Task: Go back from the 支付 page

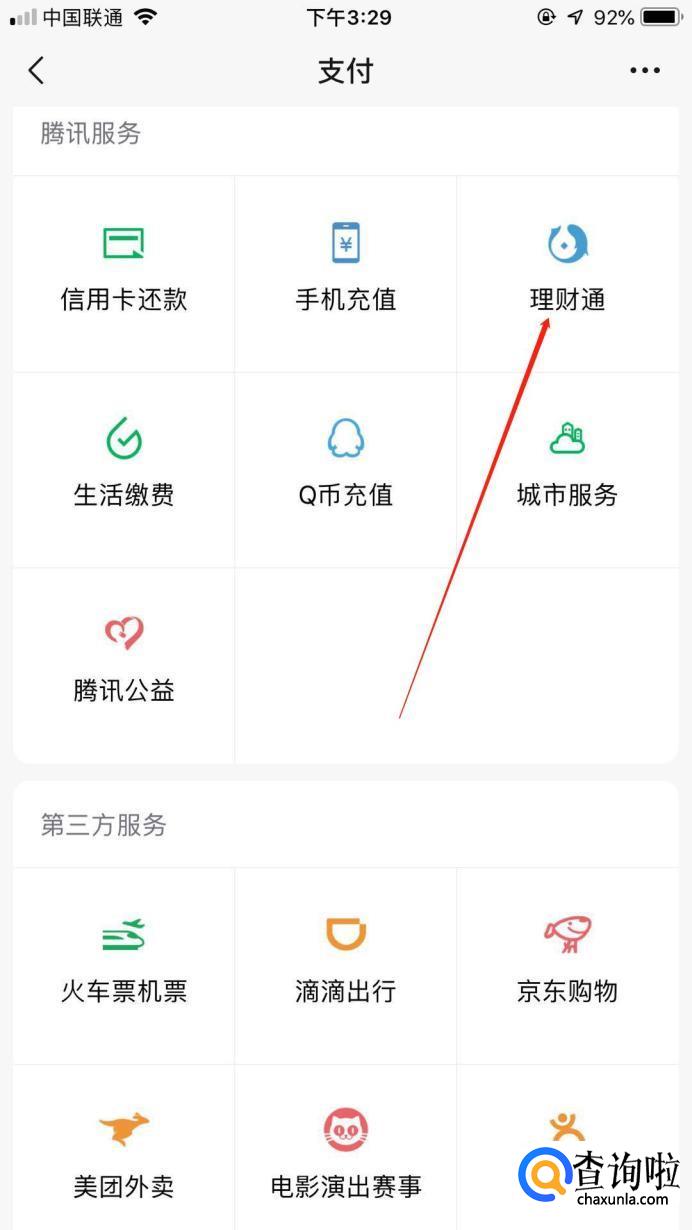Action: tap(37, 71)
